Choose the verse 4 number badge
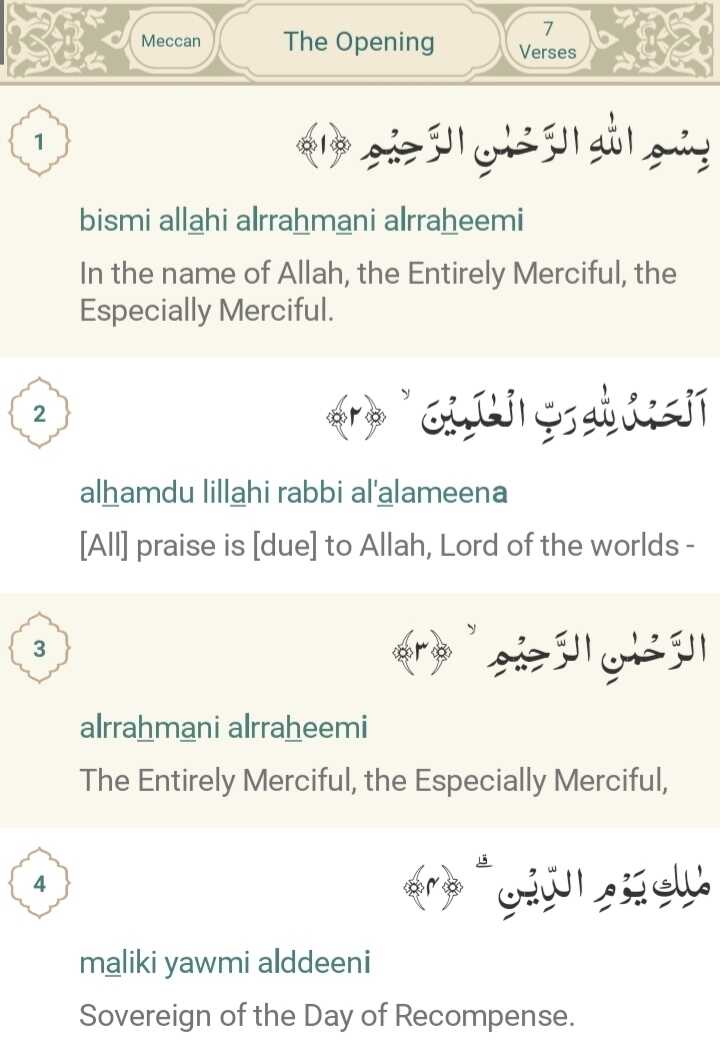 coord(39,883)
